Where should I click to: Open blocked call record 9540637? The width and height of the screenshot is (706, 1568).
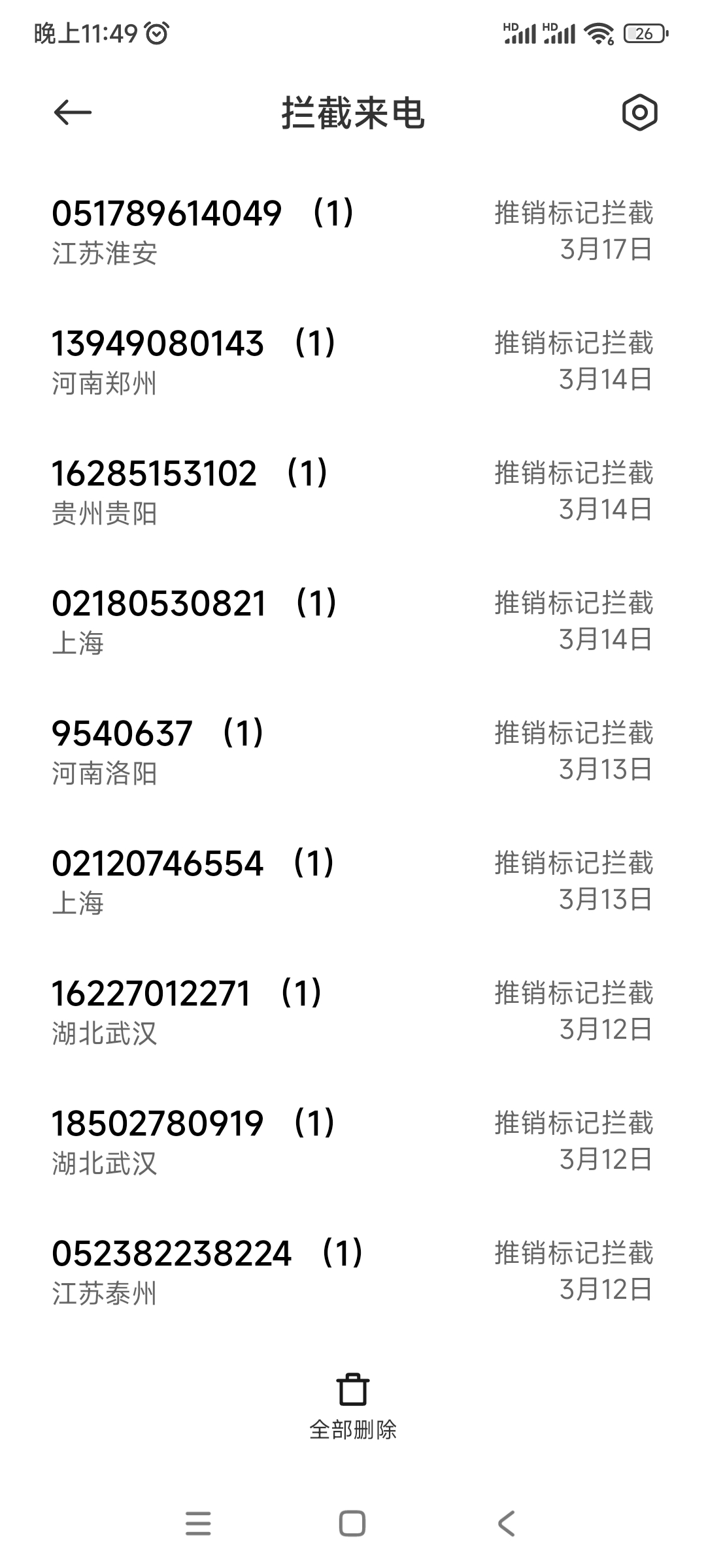click(x=353, y=751)
